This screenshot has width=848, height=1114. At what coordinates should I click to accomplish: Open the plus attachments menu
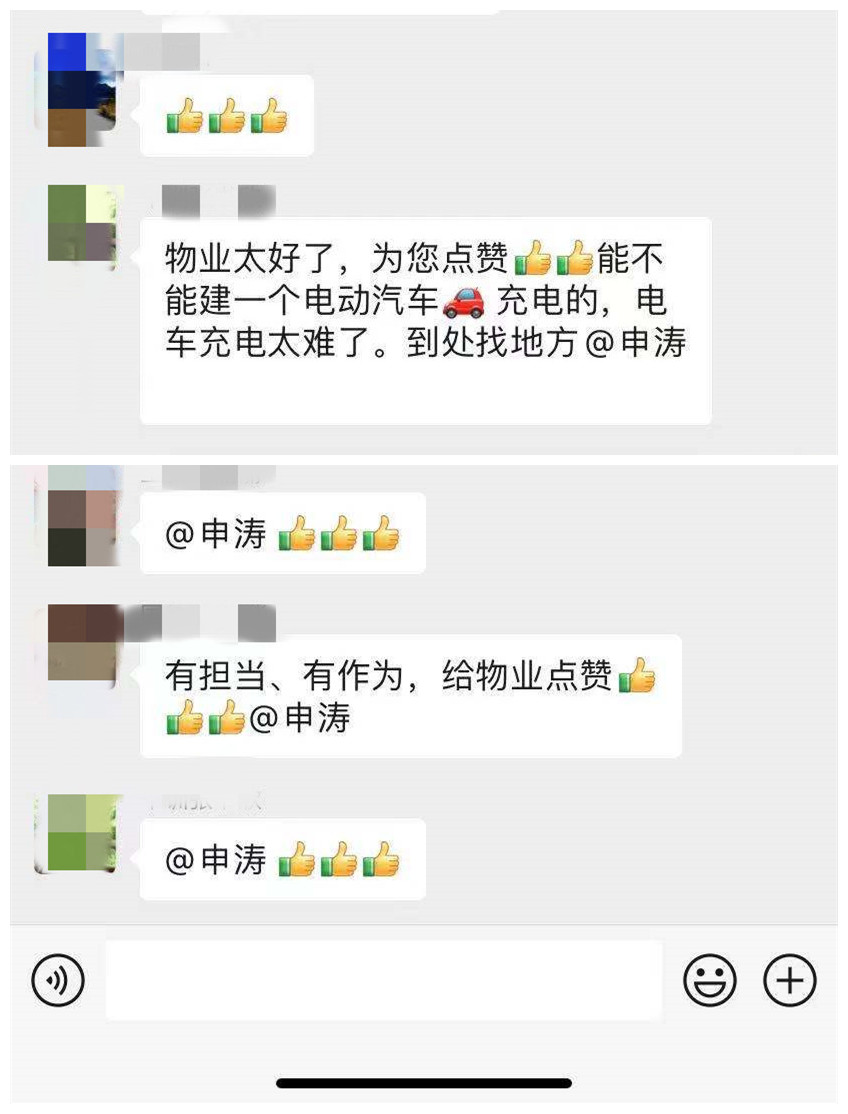coord(790,980)
